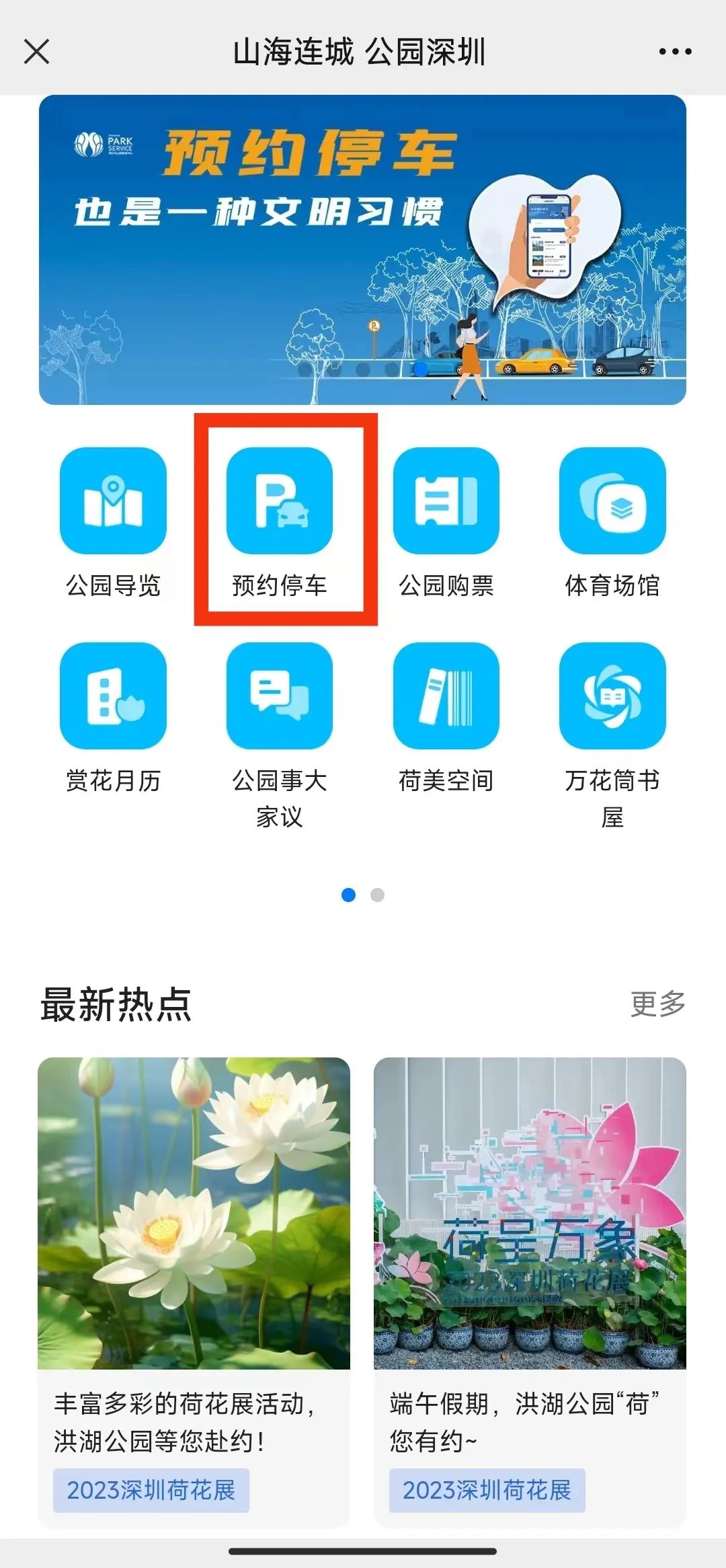Tap the white lotus photo thumbnail

pos(195,1204)
